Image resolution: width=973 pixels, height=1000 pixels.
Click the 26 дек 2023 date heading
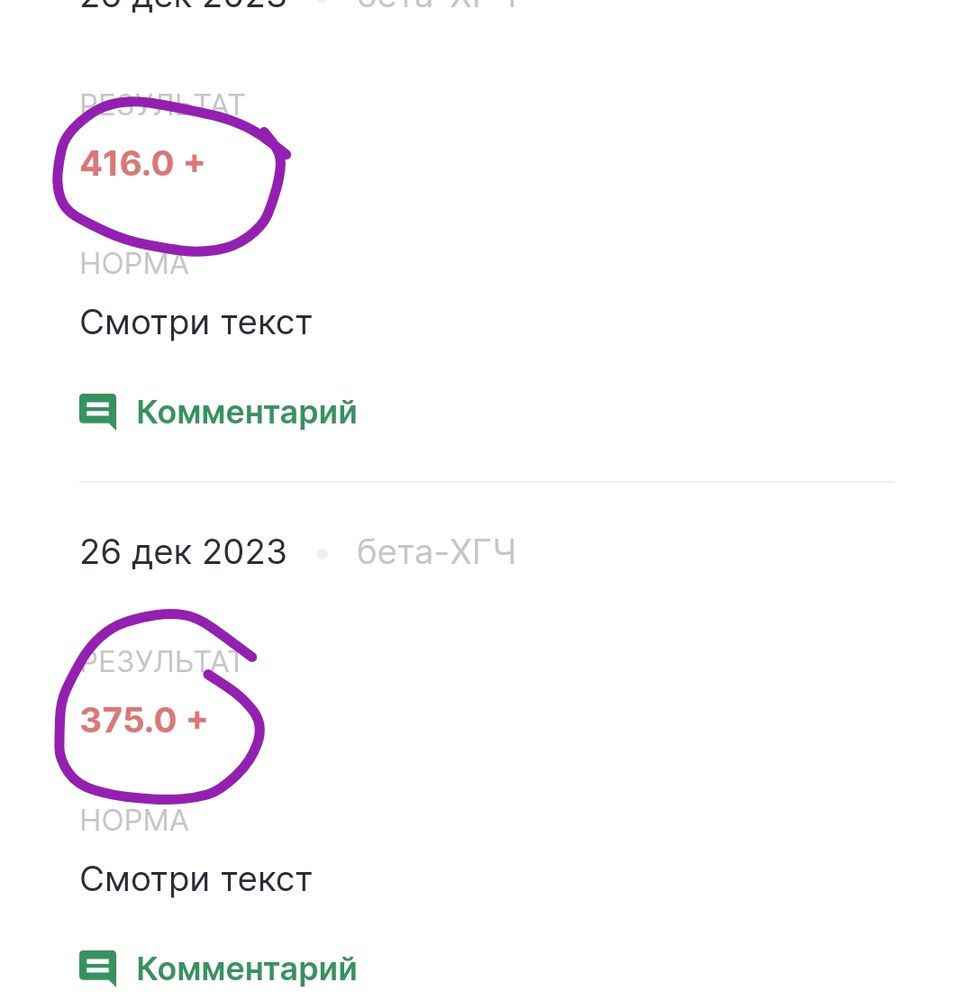point(183,551)
